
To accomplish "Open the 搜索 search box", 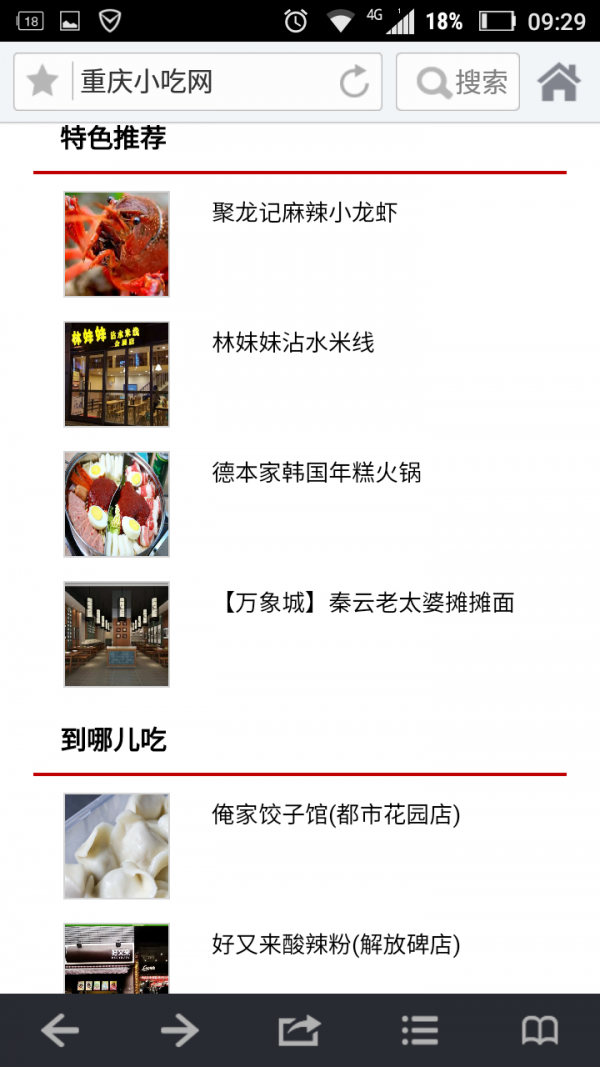I will 458,82.
